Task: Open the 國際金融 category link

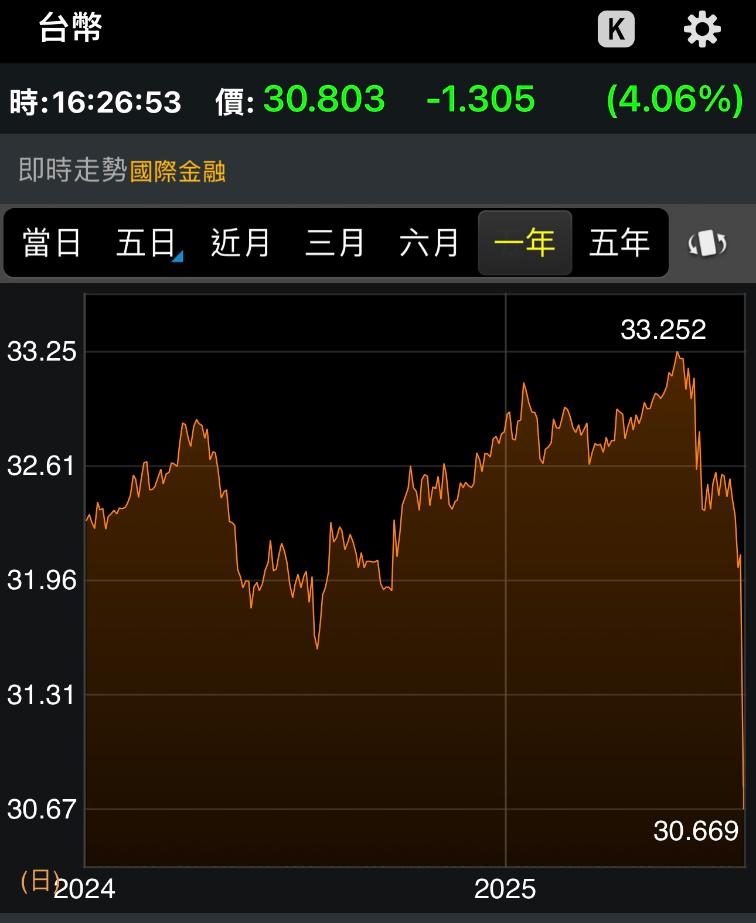Action: (x=178, y=171)
